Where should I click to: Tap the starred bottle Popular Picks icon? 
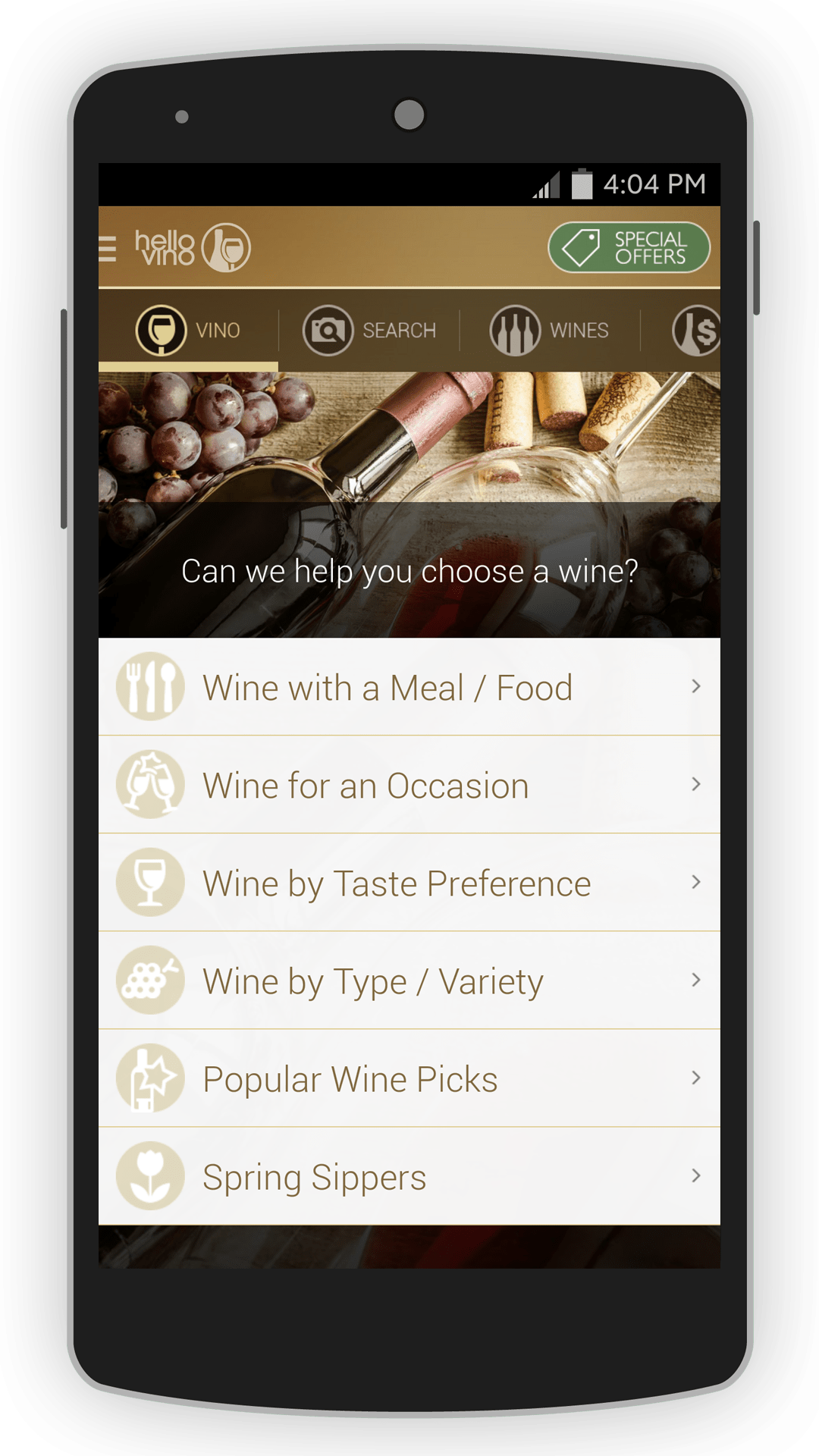150,1078
